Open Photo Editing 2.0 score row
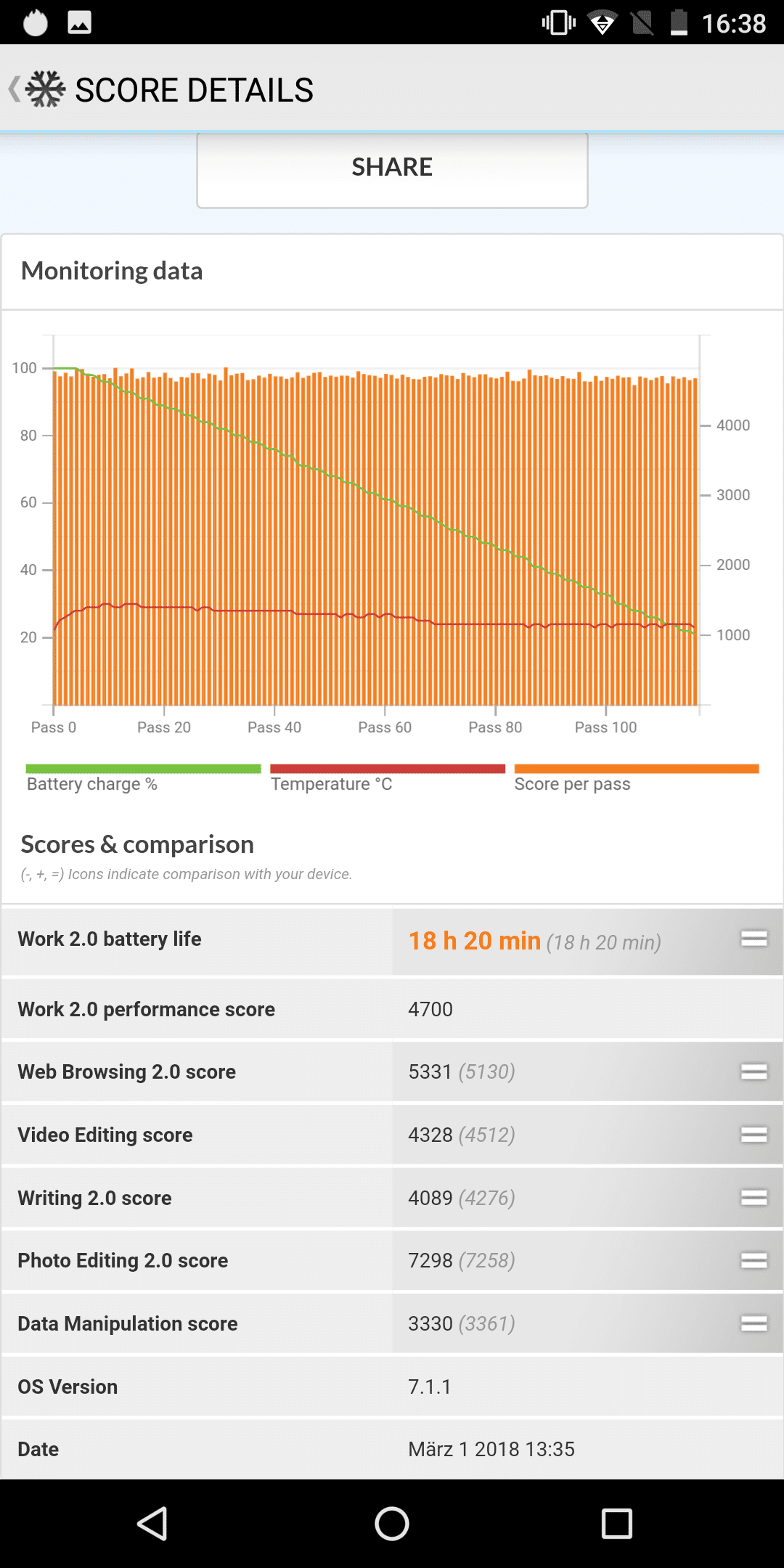This screenshot has width=784, height=1568. [392, 1260]
